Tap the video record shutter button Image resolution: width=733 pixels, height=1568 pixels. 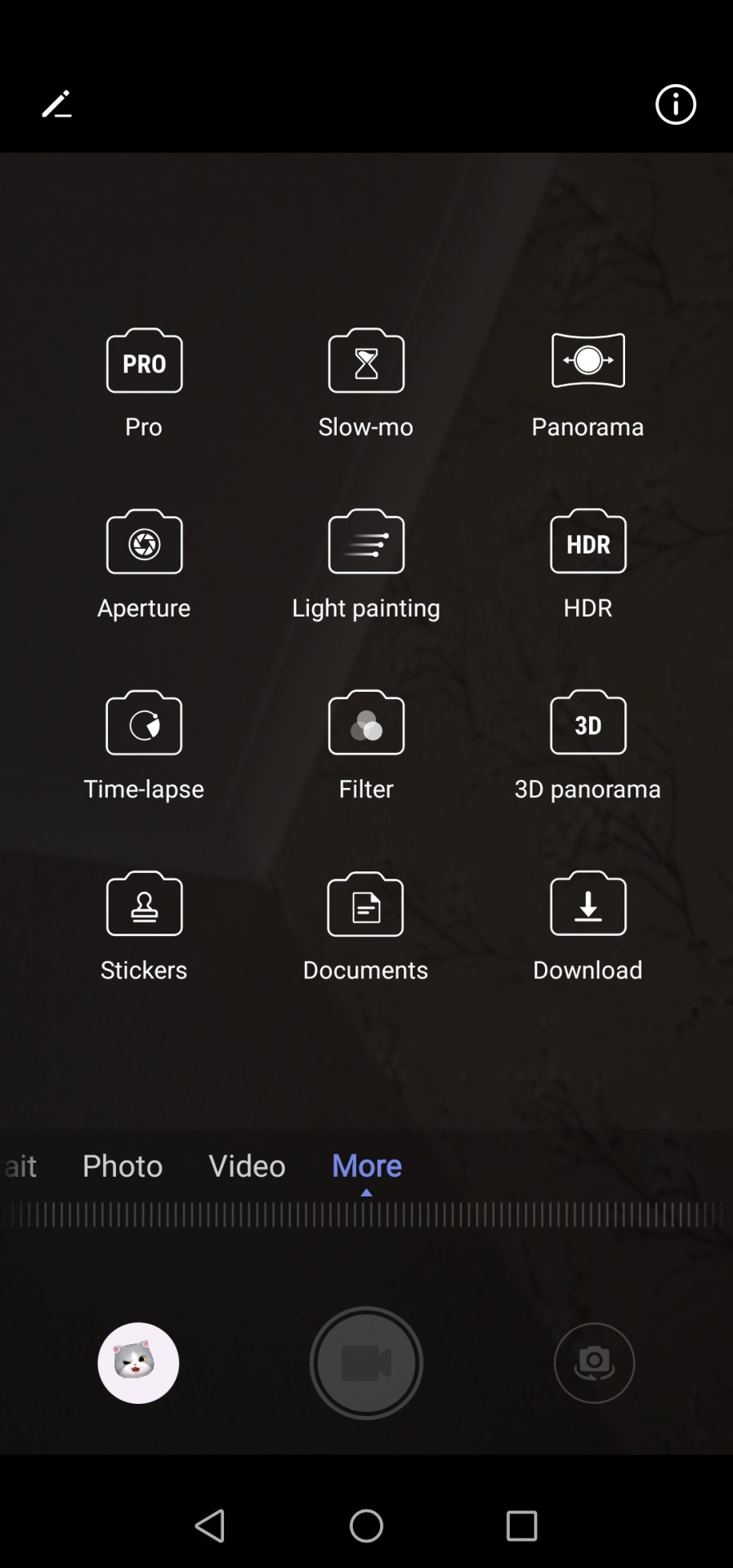click(366, 1363)
